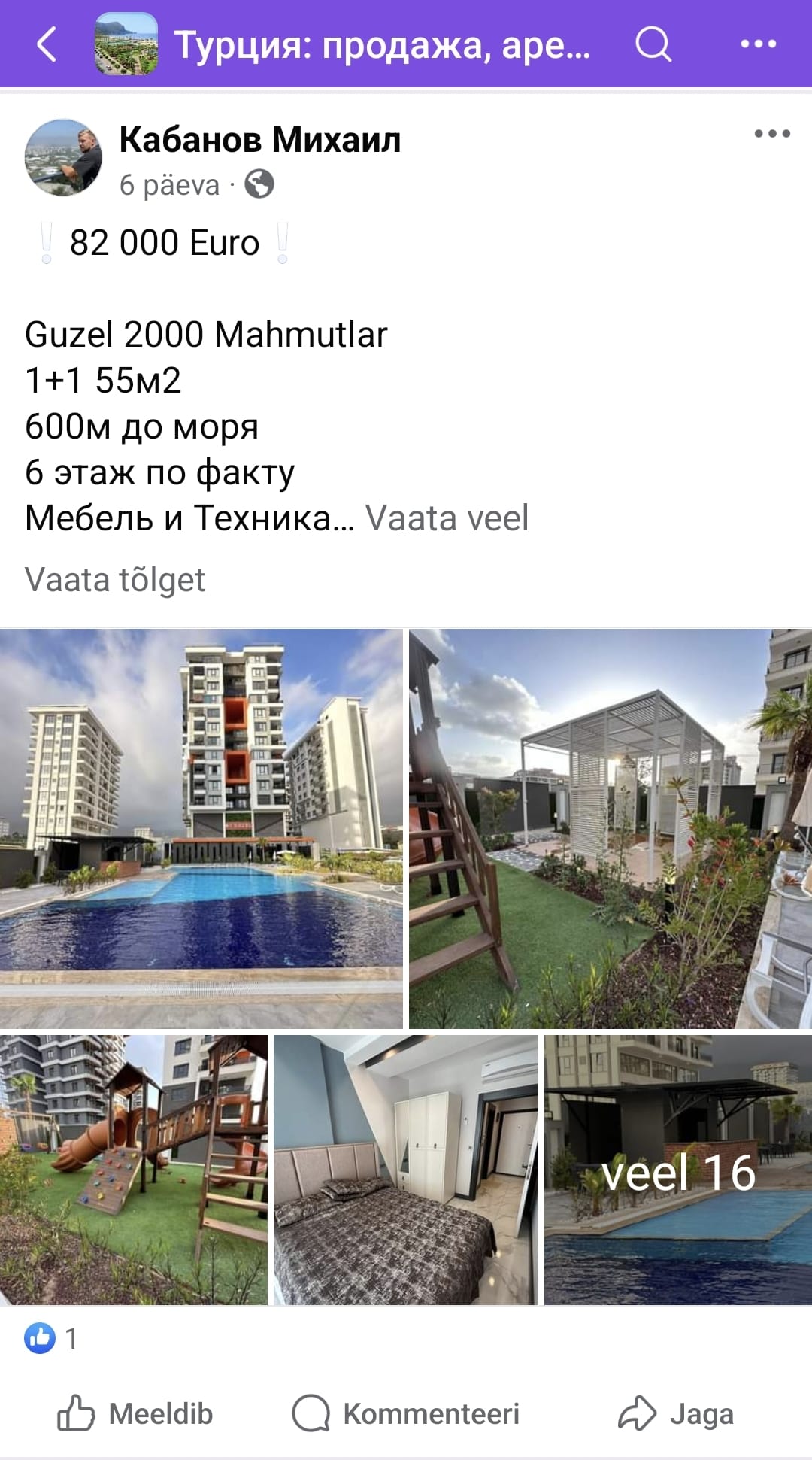Tap Кабанов Михаил's profile picture
Viewport: 812px width, 1460px height.
tap(63, 157)
